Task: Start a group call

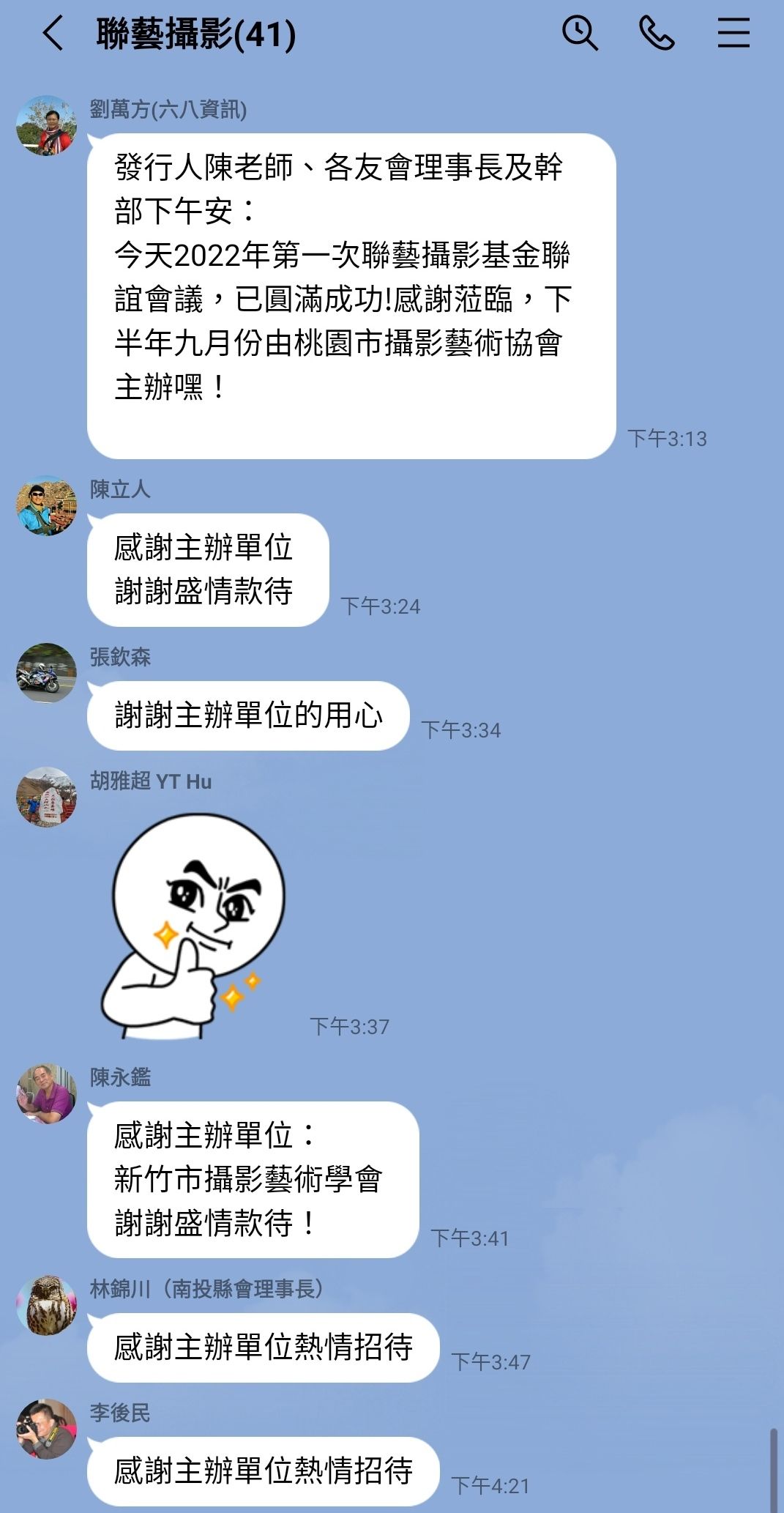Action: pyautogui.click(x=657, y=34)
